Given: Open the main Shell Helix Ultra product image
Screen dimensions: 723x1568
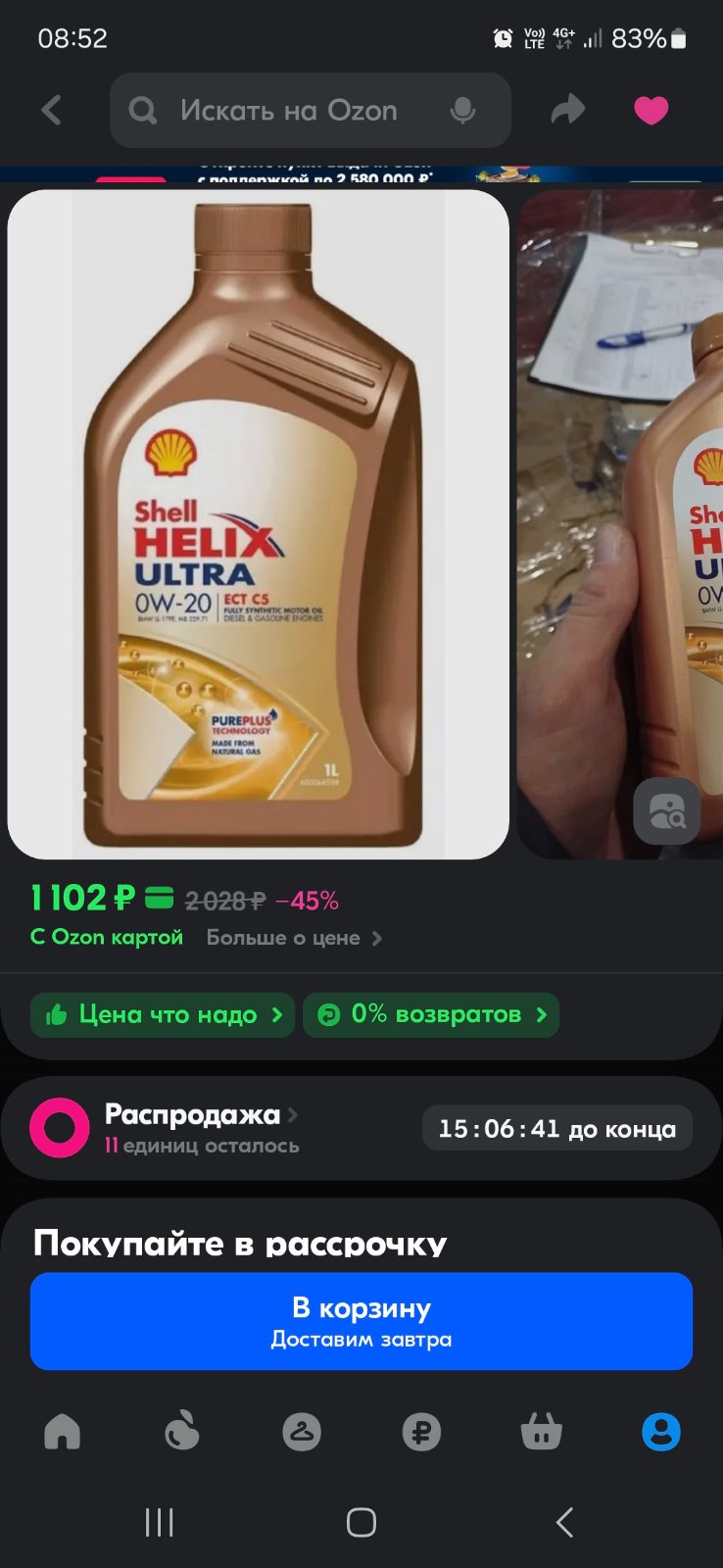Looking at the screenshot, I should [x=259, y=524].
